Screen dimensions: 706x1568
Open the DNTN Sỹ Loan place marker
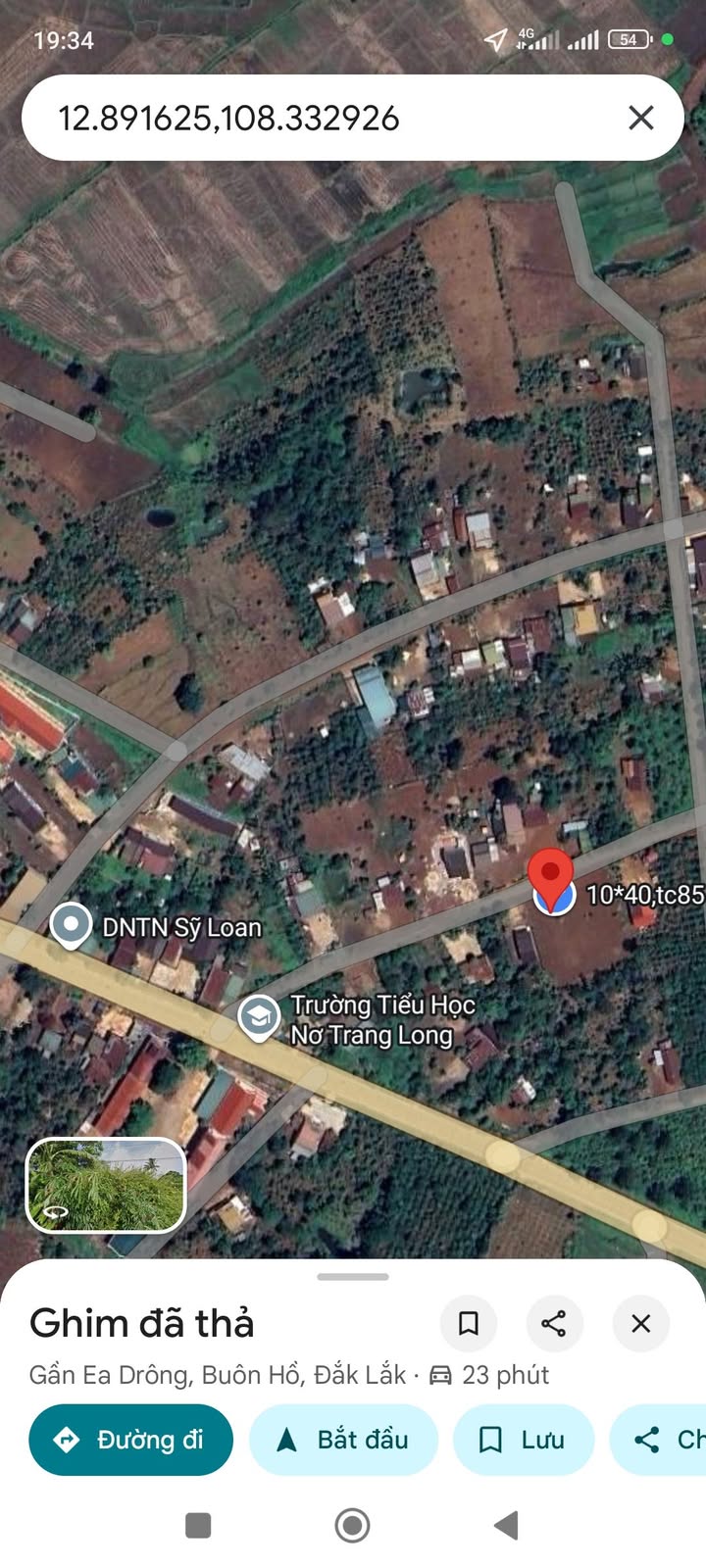click(72, 924)
